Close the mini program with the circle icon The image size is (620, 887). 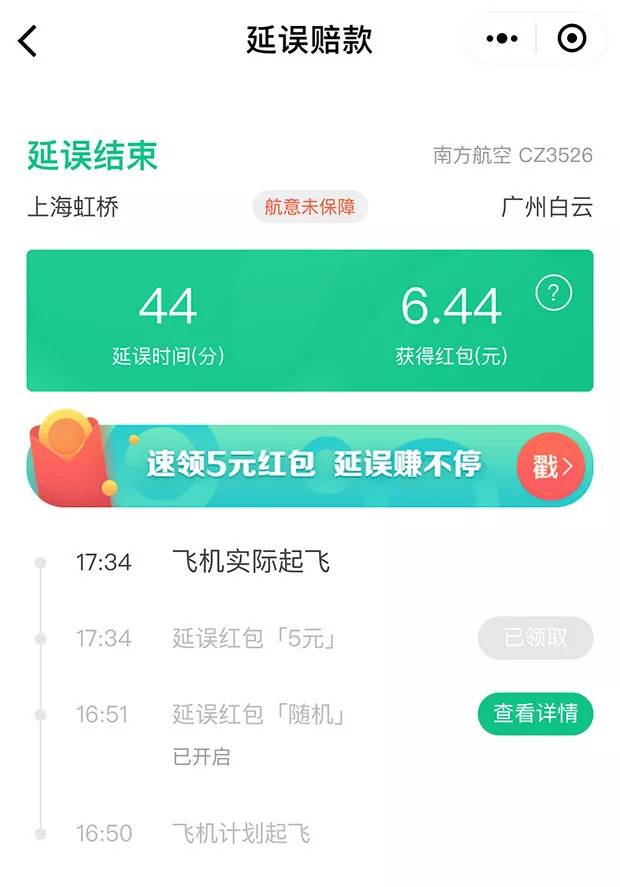tap(572, 39)
